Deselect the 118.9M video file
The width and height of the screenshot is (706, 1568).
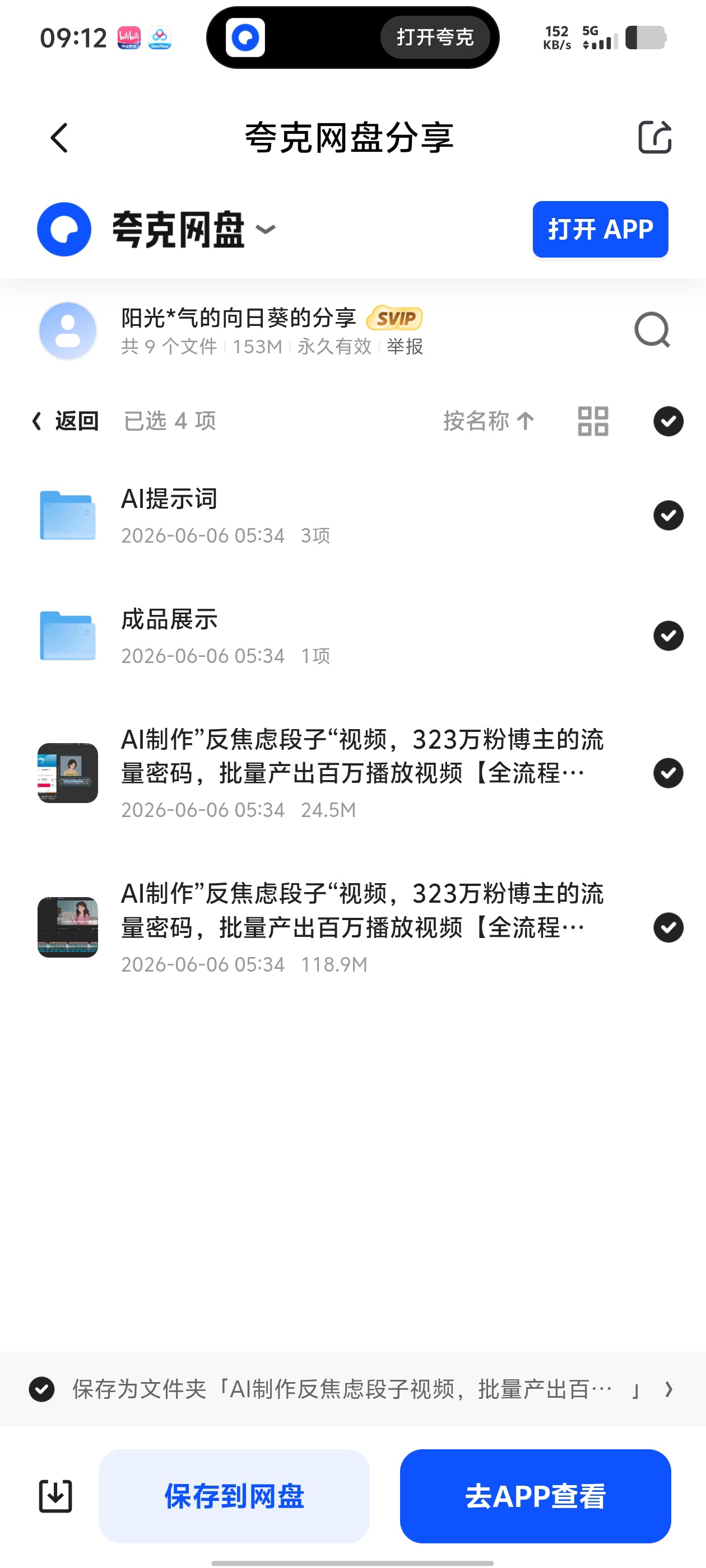[x=668, y=928]
